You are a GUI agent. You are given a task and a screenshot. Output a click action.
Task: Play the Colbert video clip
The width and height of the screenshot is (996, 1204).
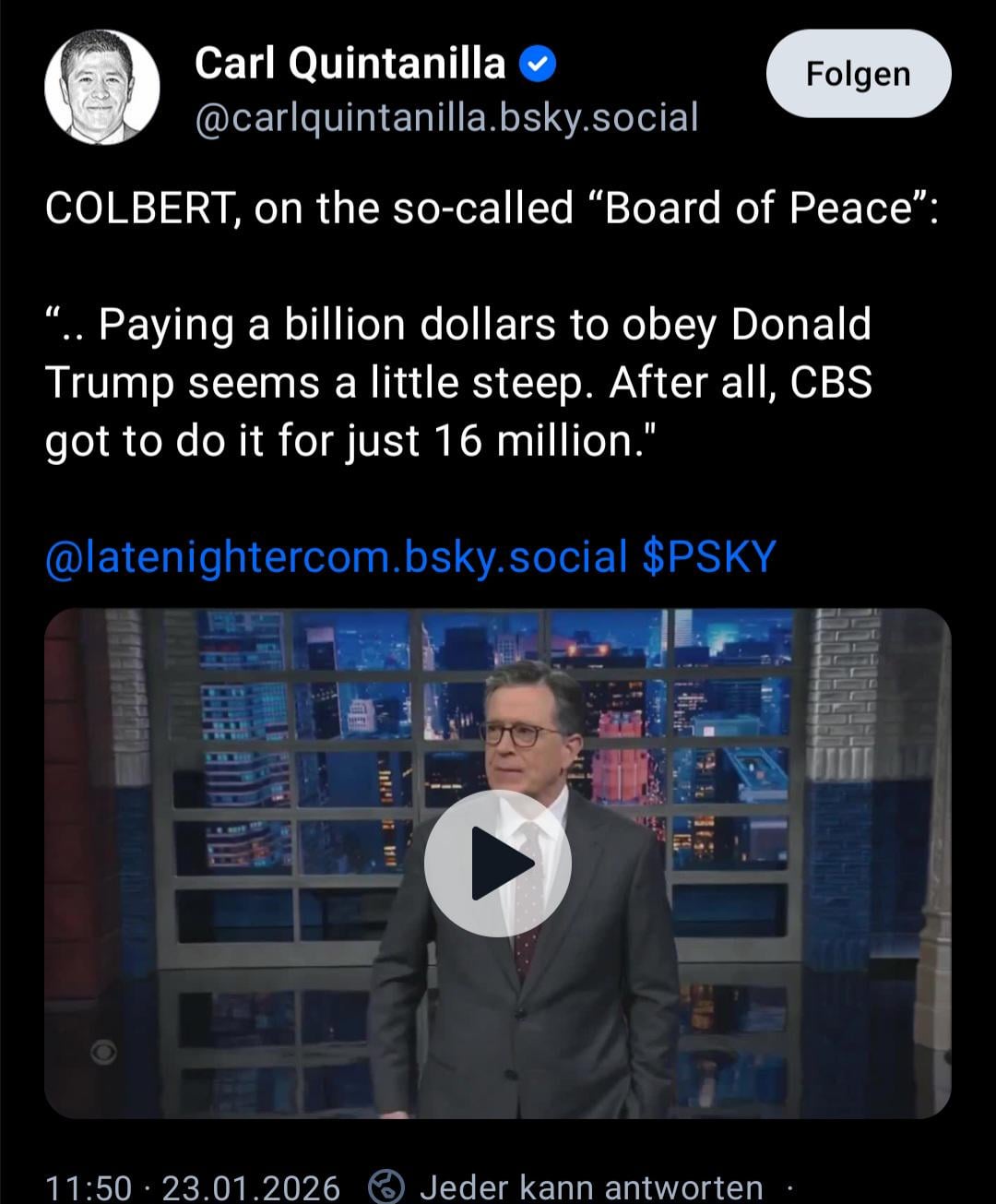pyautogui.click(x=497, y=863)
